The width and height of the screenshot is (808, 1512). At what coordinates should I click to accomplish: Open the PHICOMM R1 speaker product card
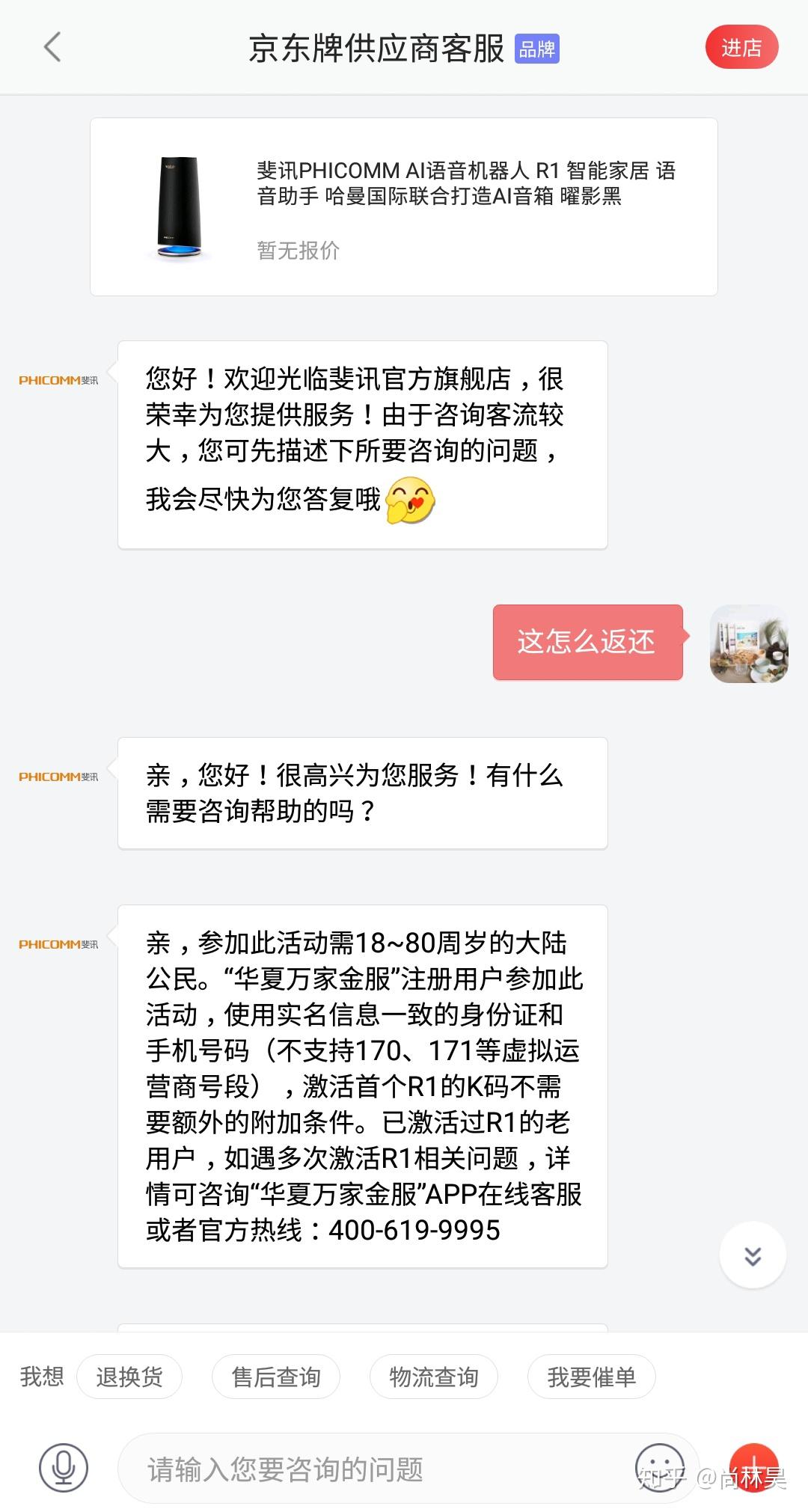tap(403, 206)
